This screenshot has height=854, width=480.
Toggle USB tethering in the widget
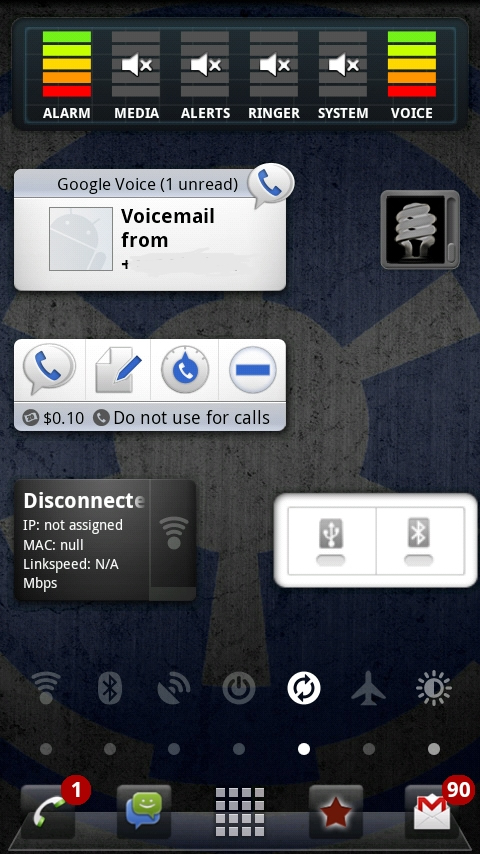[331, 540]
